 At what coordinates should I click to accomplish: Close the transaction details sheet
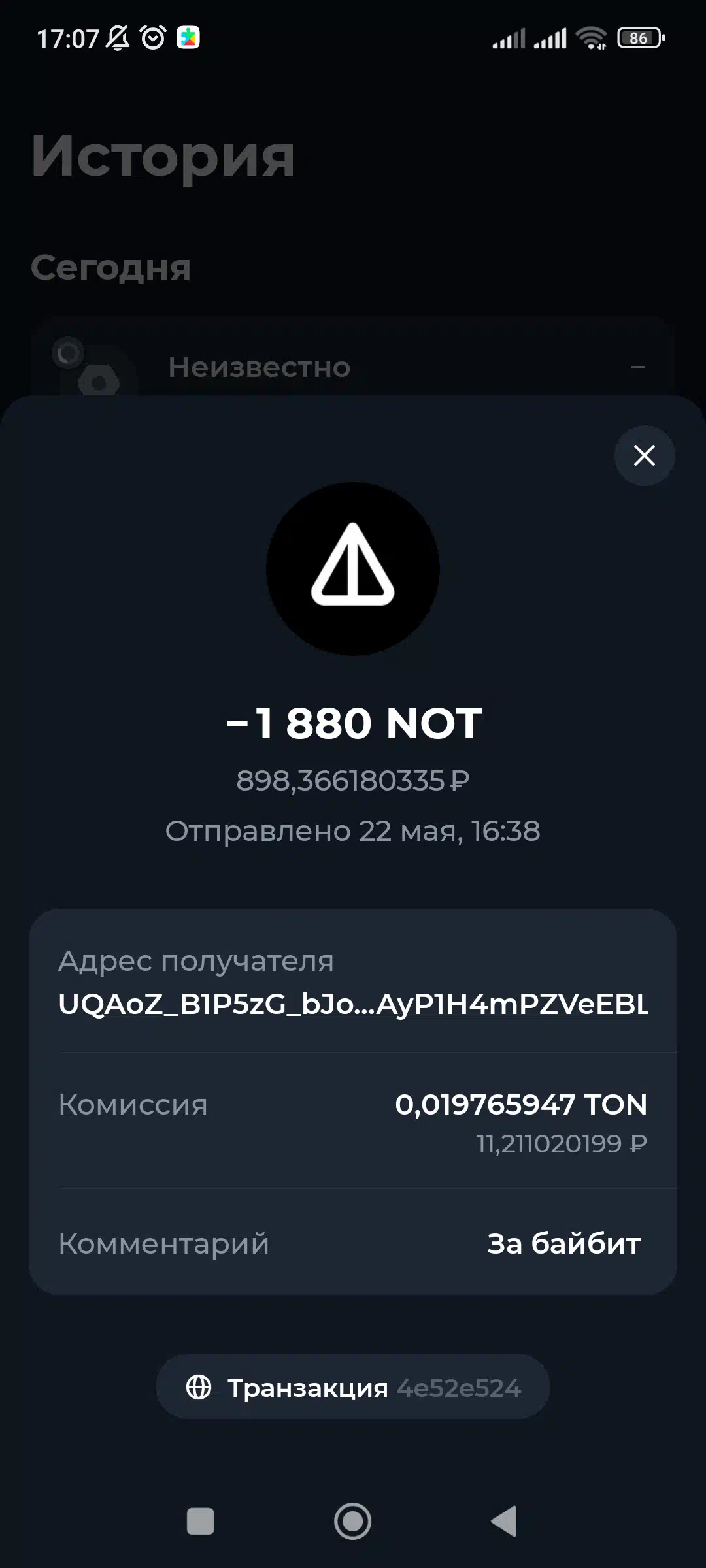(644, 455)
